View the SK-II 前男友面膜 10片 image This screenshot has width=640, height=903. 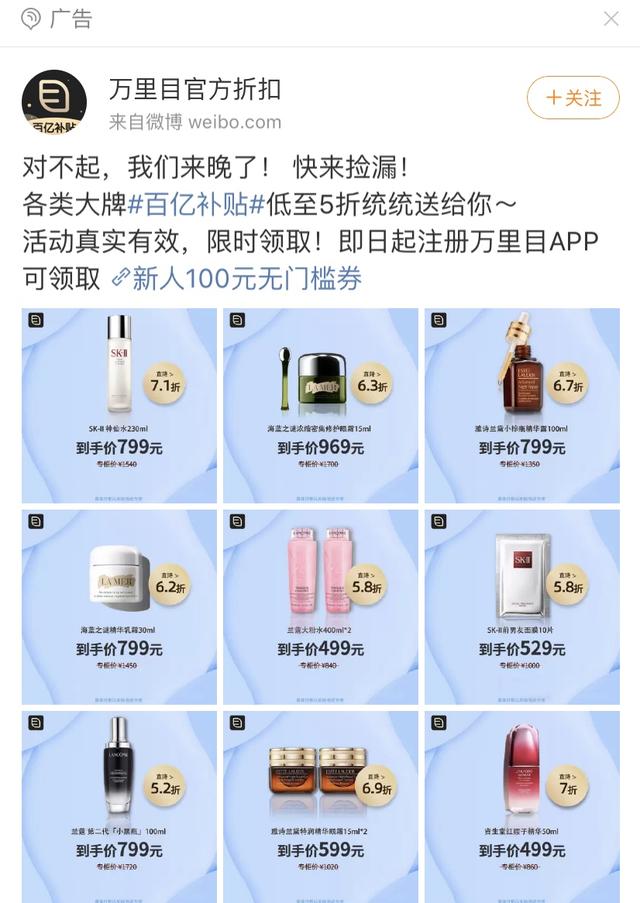tap(521, 606)
